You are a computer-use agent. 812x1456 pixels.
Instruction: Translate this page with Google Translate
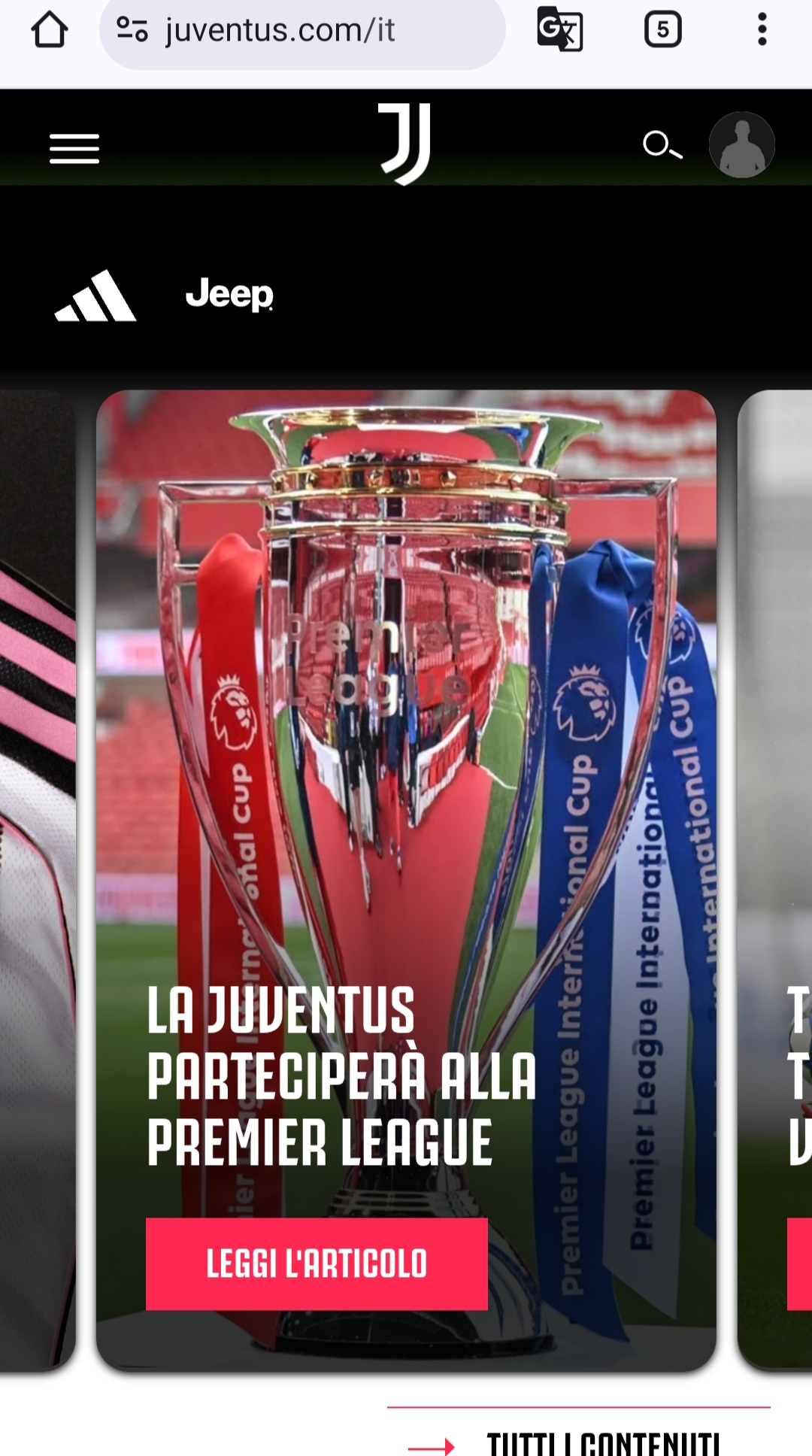[x=559, y=30]
